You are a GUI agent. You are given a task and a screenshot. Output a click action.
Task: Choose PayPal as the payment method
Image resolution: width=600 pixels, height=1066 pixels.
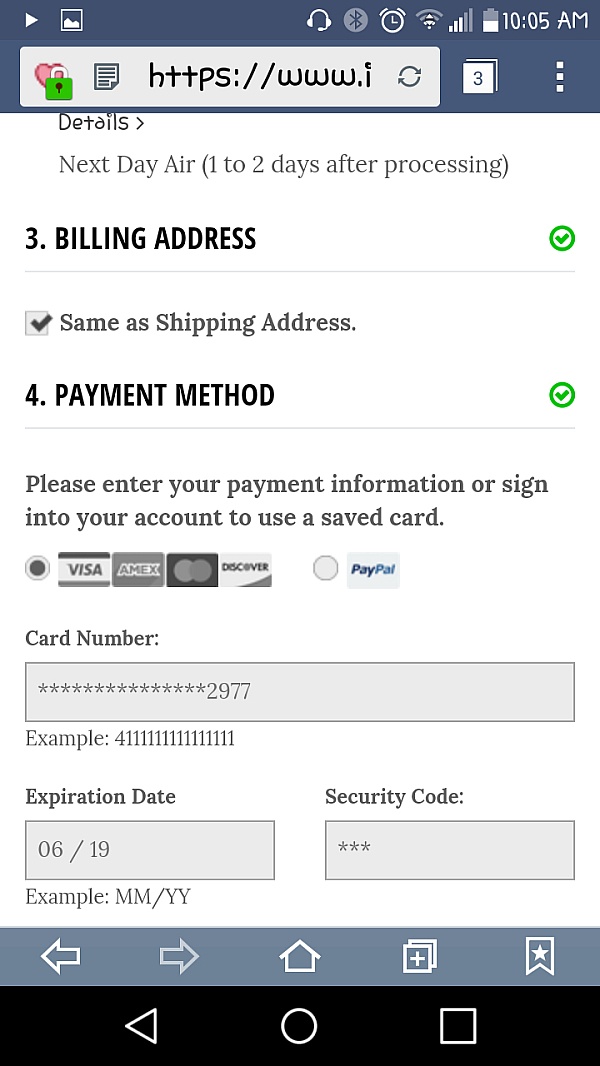325,568
